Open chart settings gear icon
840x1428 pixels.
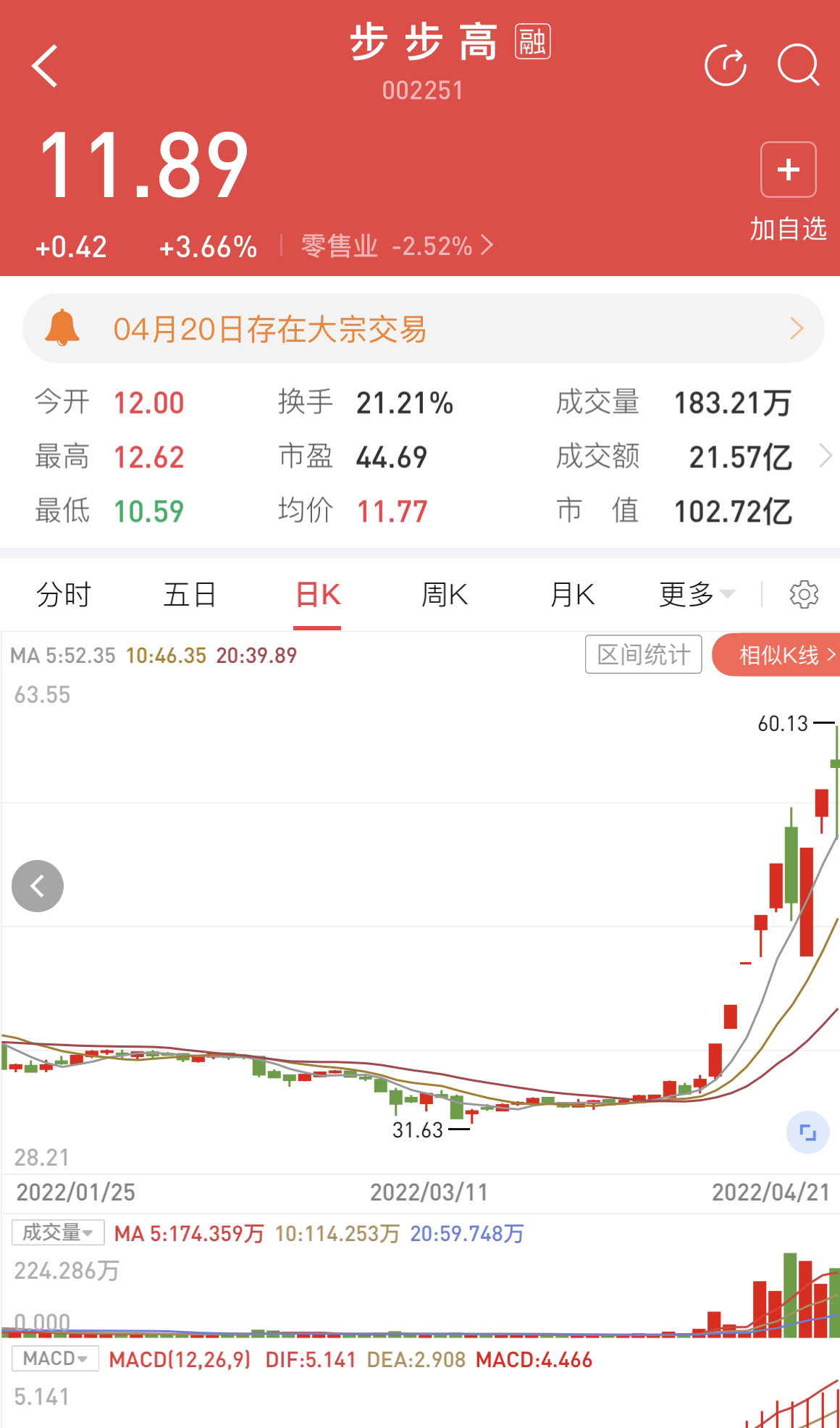click(803, 595)
